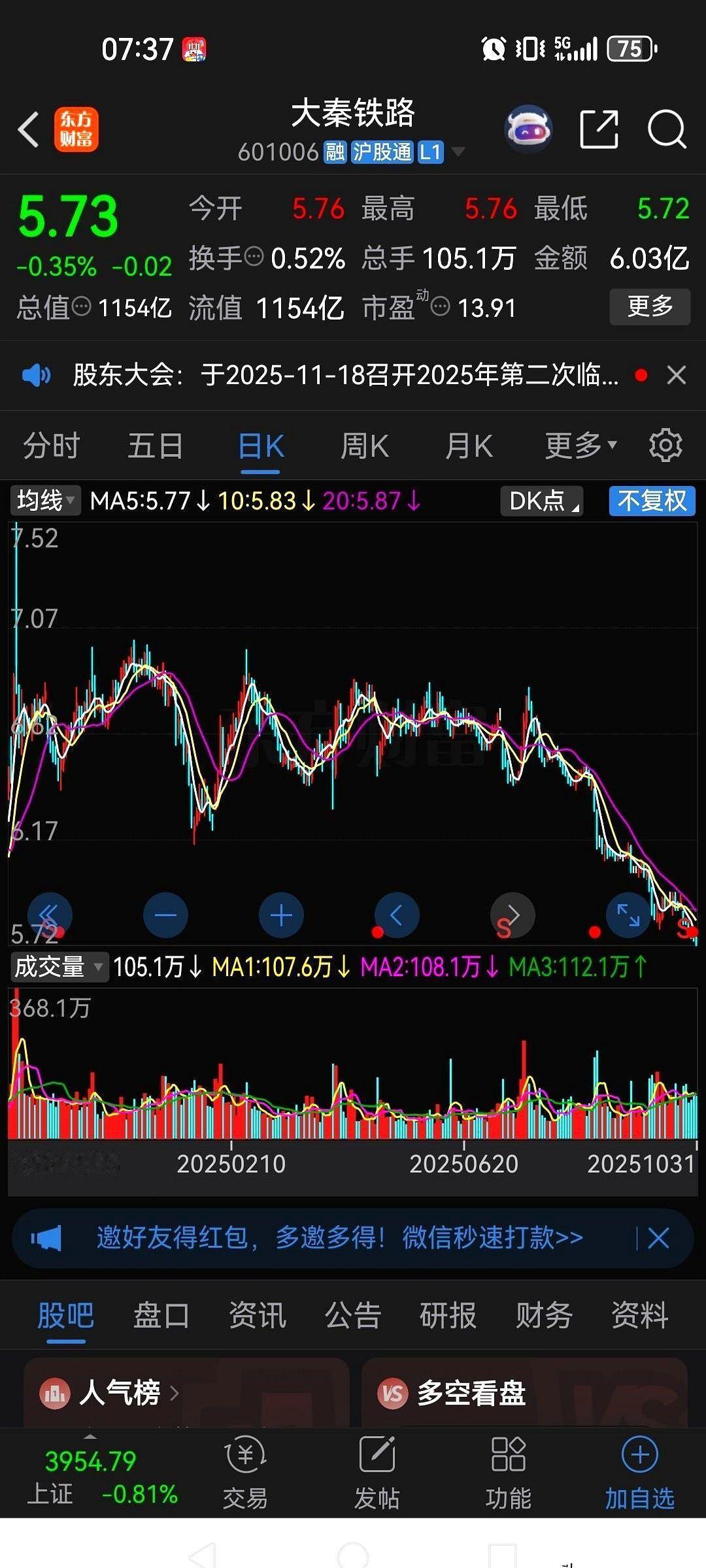
Task: Share this stock page
Action: (x=599, y=129)
